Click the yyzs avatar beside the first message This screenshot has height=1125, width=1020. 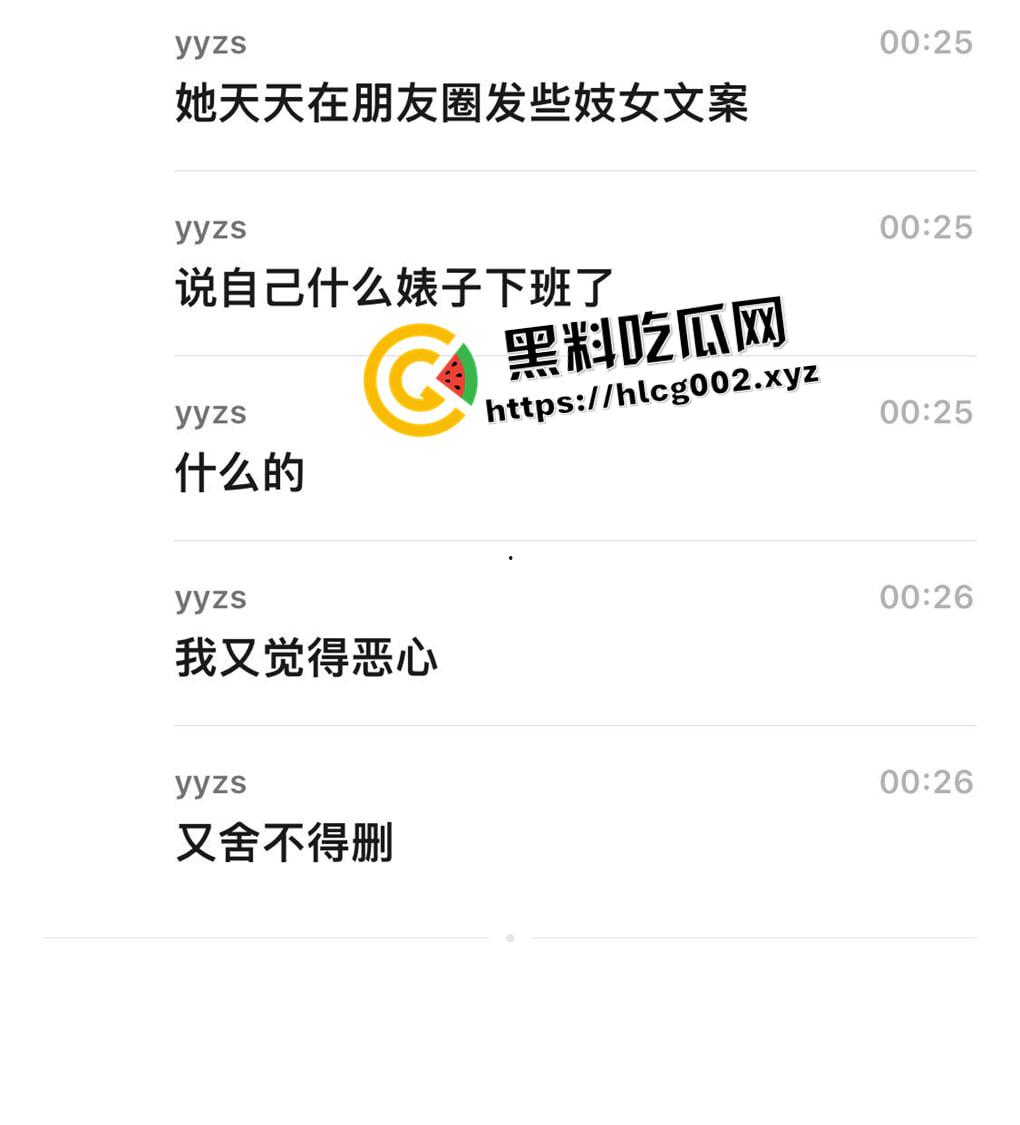(210, 42)
